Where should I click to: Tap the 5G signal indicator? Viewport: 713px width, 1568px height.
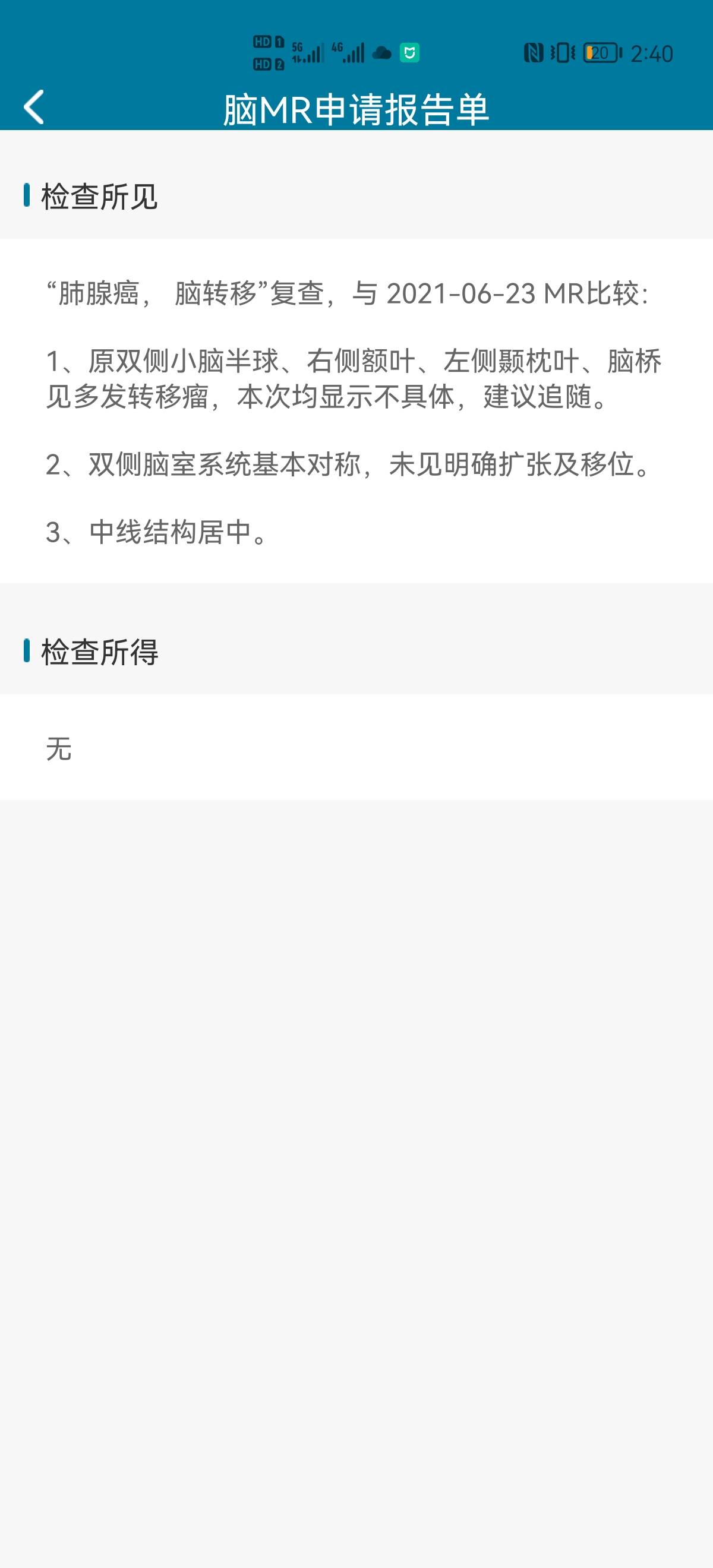coord(308,52)
